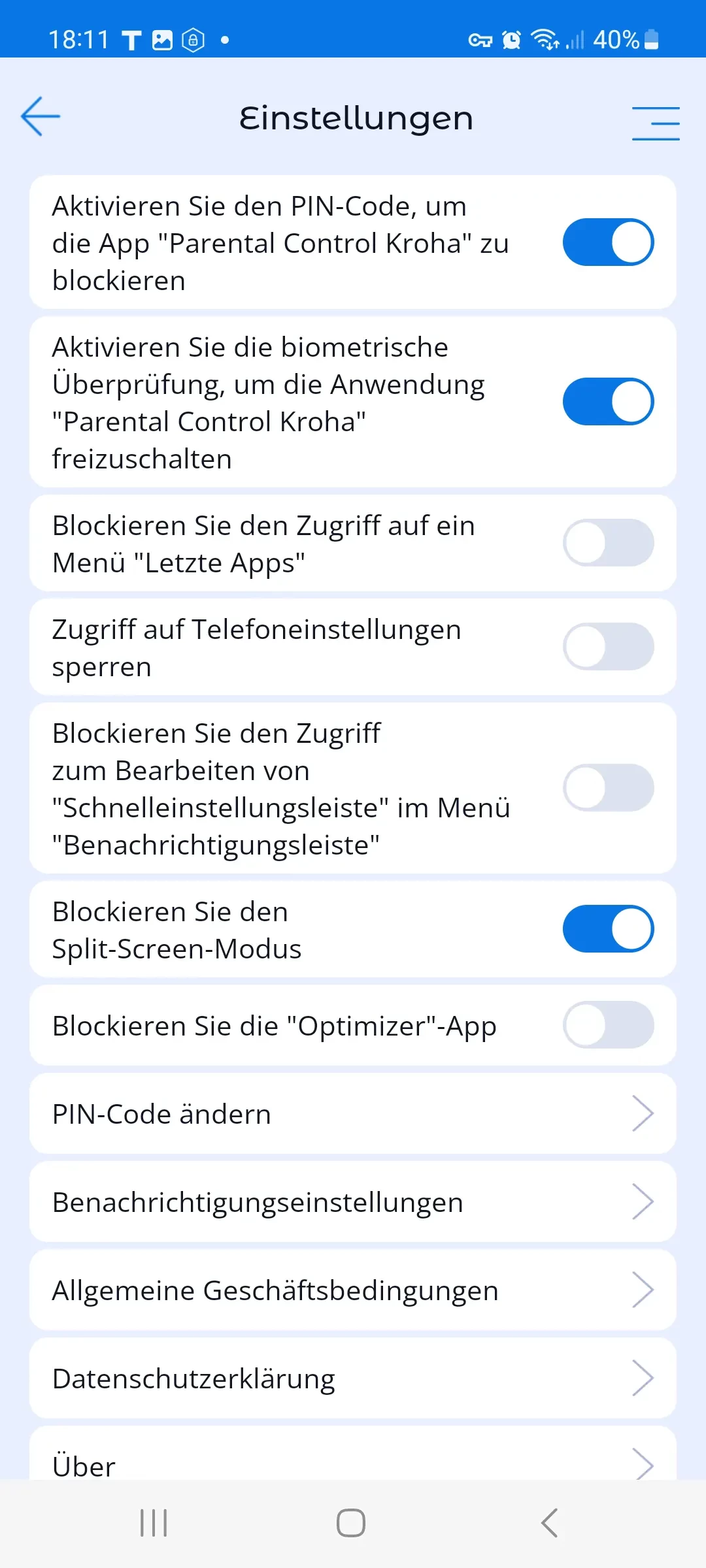Enable Schnelleinstellungsleiste edit blocking
The height and width of the screenshot is (1568, 706).
[608, 788]
